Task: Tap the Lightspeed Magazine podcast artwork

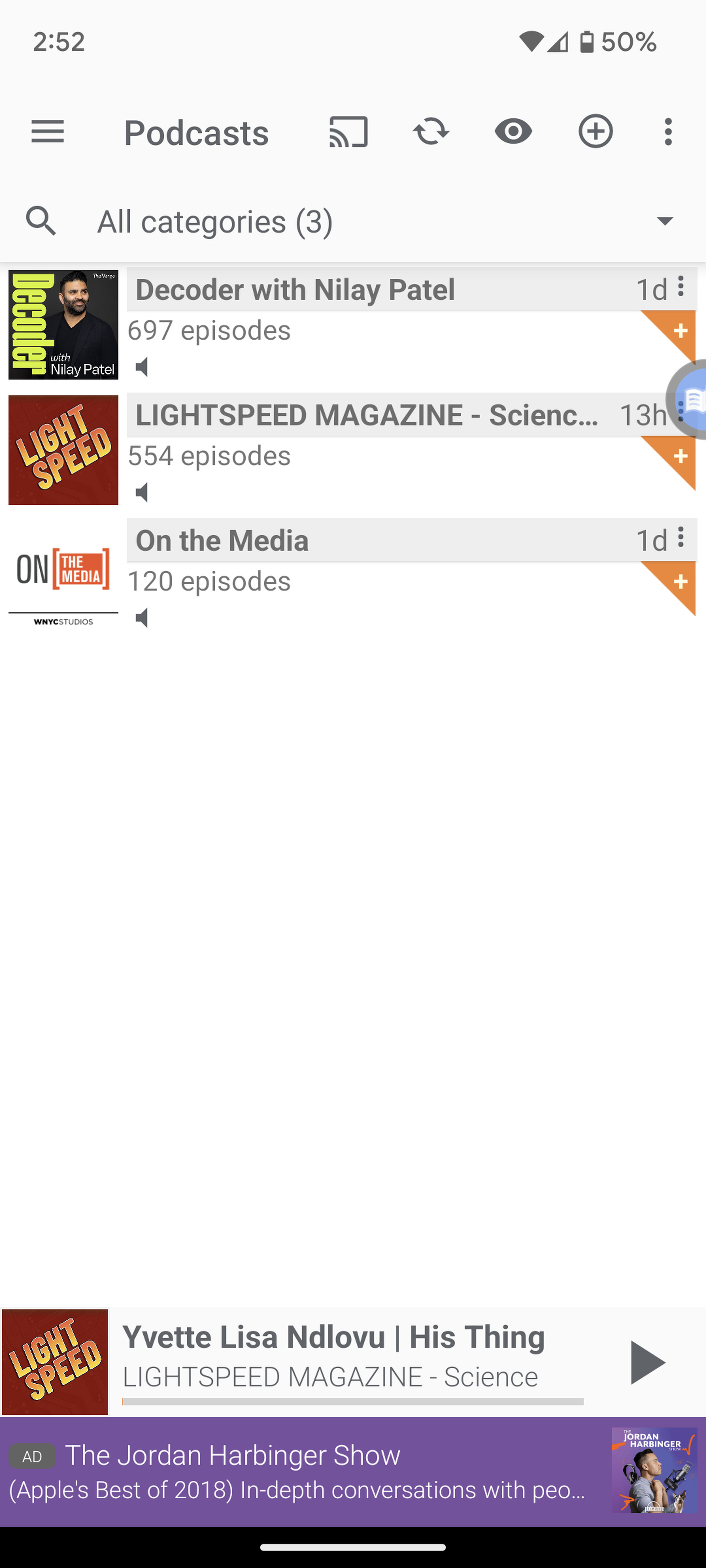Action: pyautogui.click(x=63, y=450)
